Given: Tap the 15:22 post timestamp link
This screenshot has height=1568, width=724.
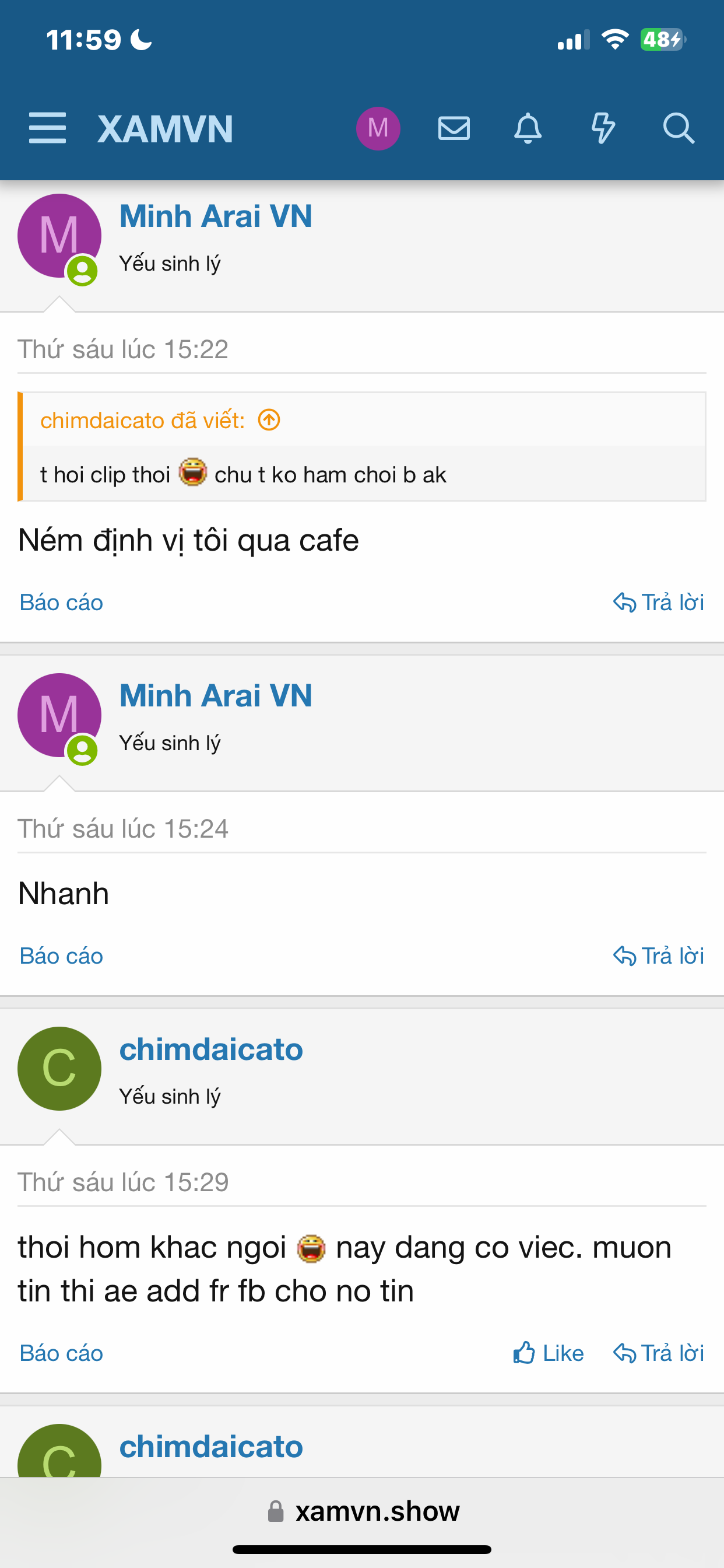Looking at the screenshot, I should (123, 349).
